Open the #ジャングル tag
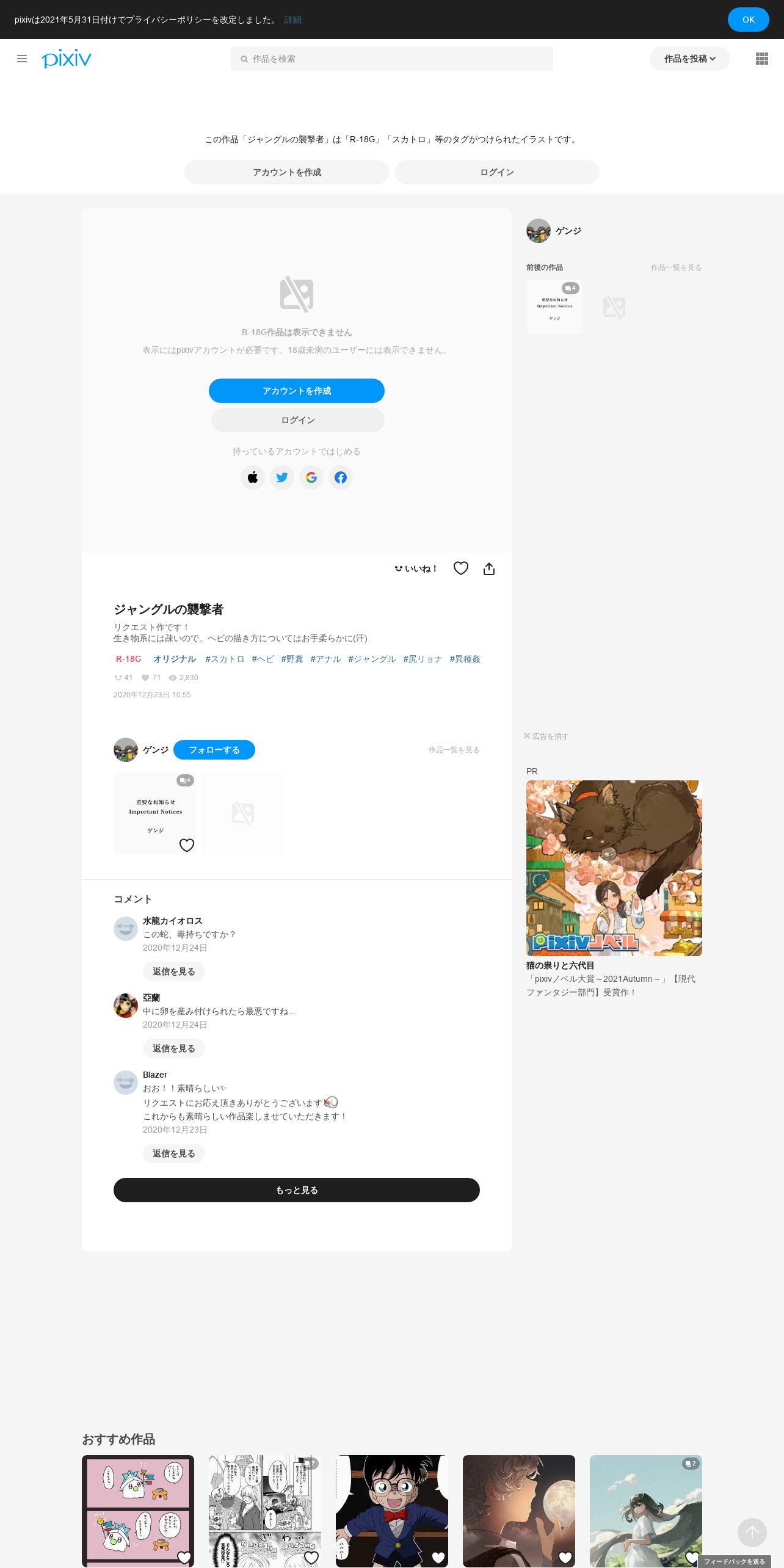 tap(372, 659)
